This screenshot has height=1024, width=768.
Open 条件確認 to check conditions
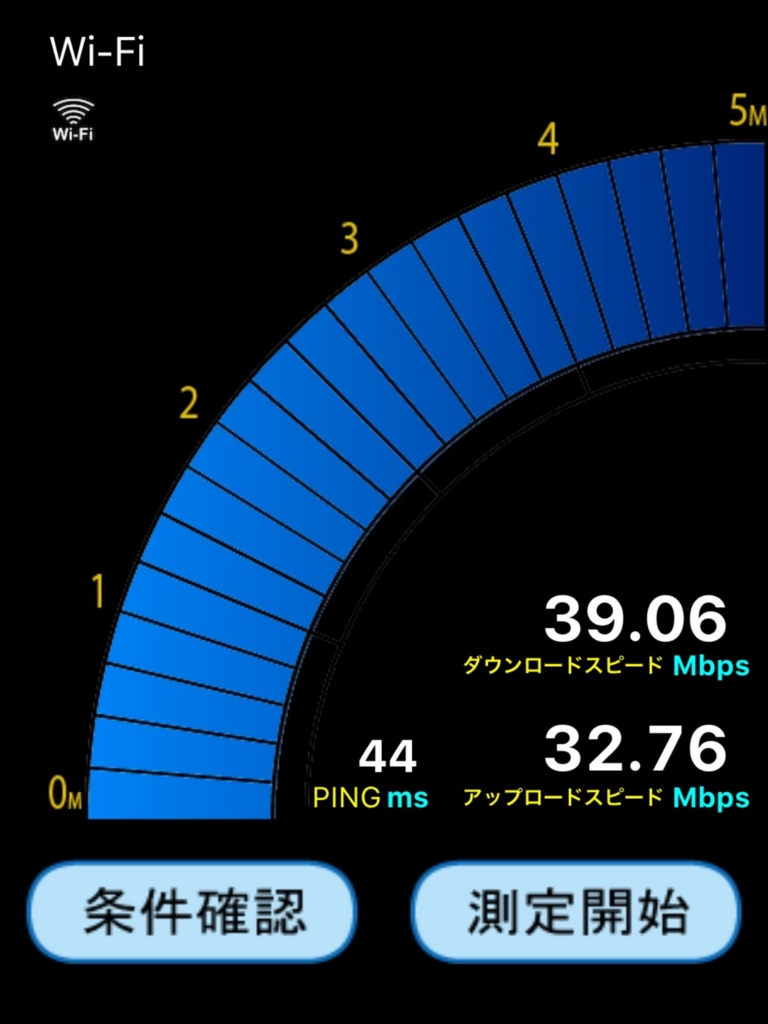tap(190, 908)
